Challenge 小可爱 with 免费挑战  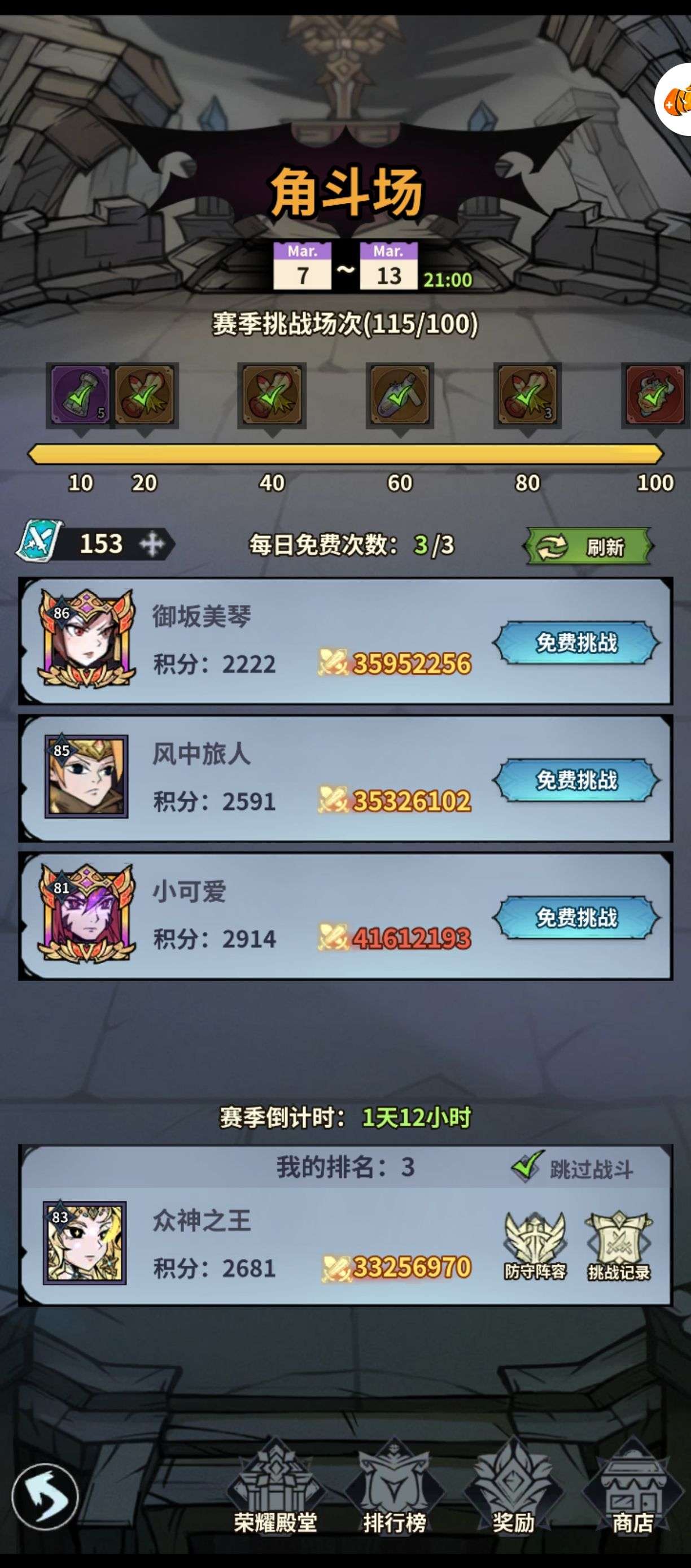576,917
